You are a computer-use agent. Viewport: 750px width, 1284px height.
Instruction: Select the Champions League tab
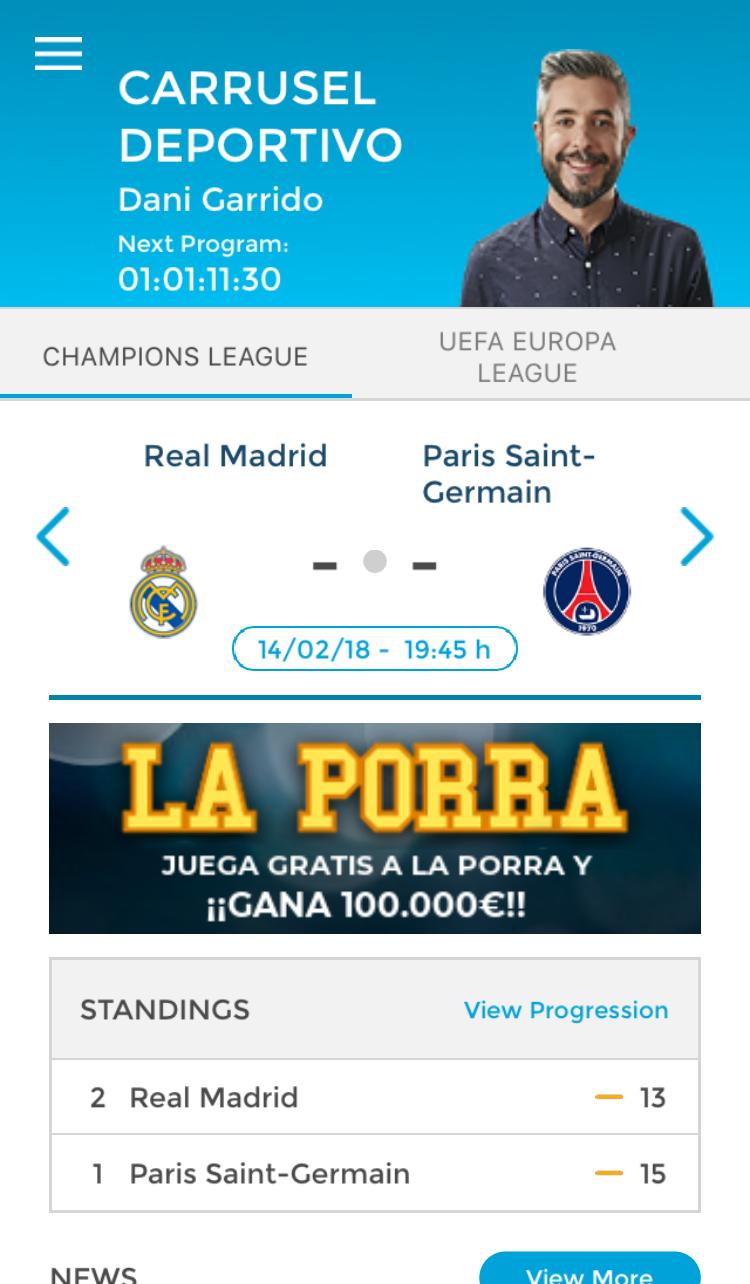coord(176,357)
